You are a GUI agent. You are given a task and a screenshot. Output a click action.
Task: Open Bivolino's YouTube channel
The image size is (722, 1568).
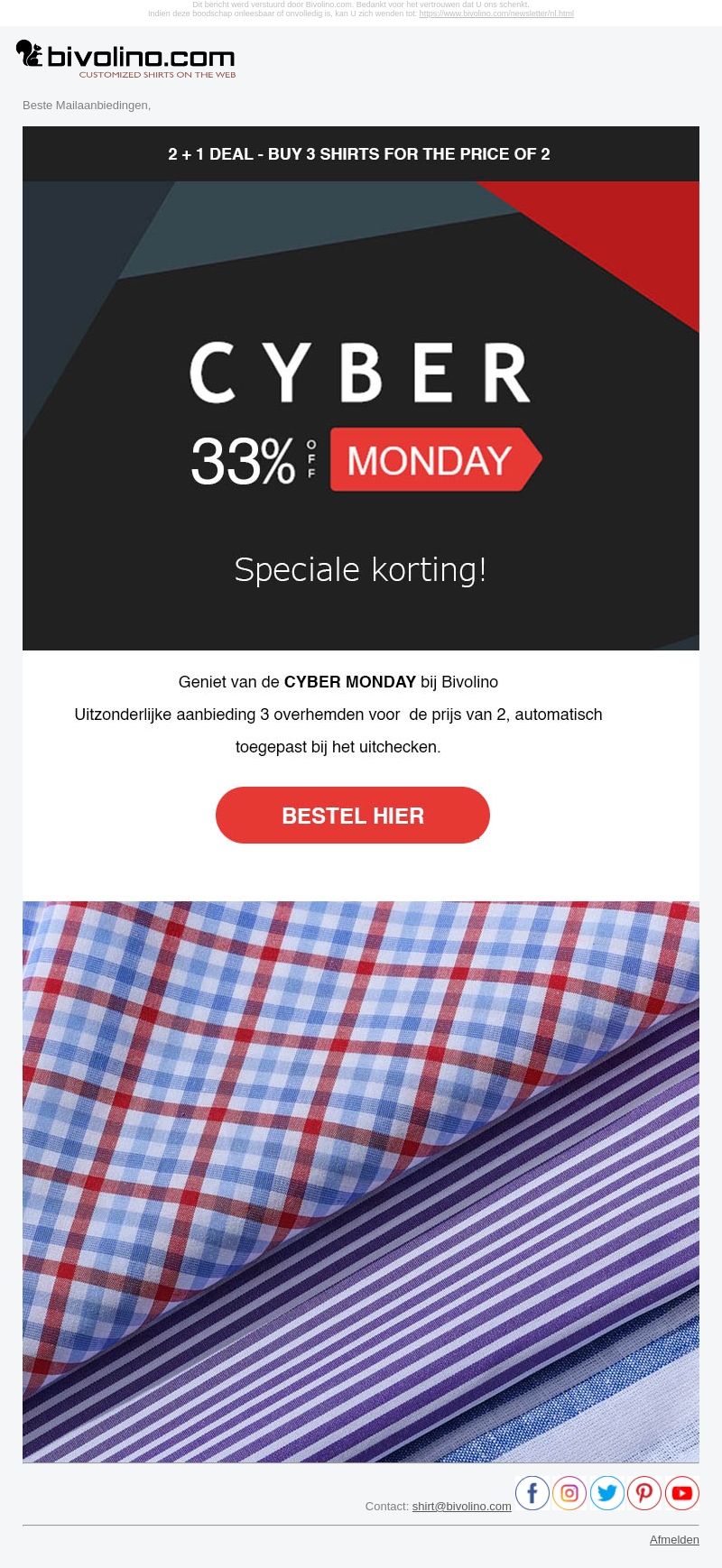click(x=682, y=1493)
